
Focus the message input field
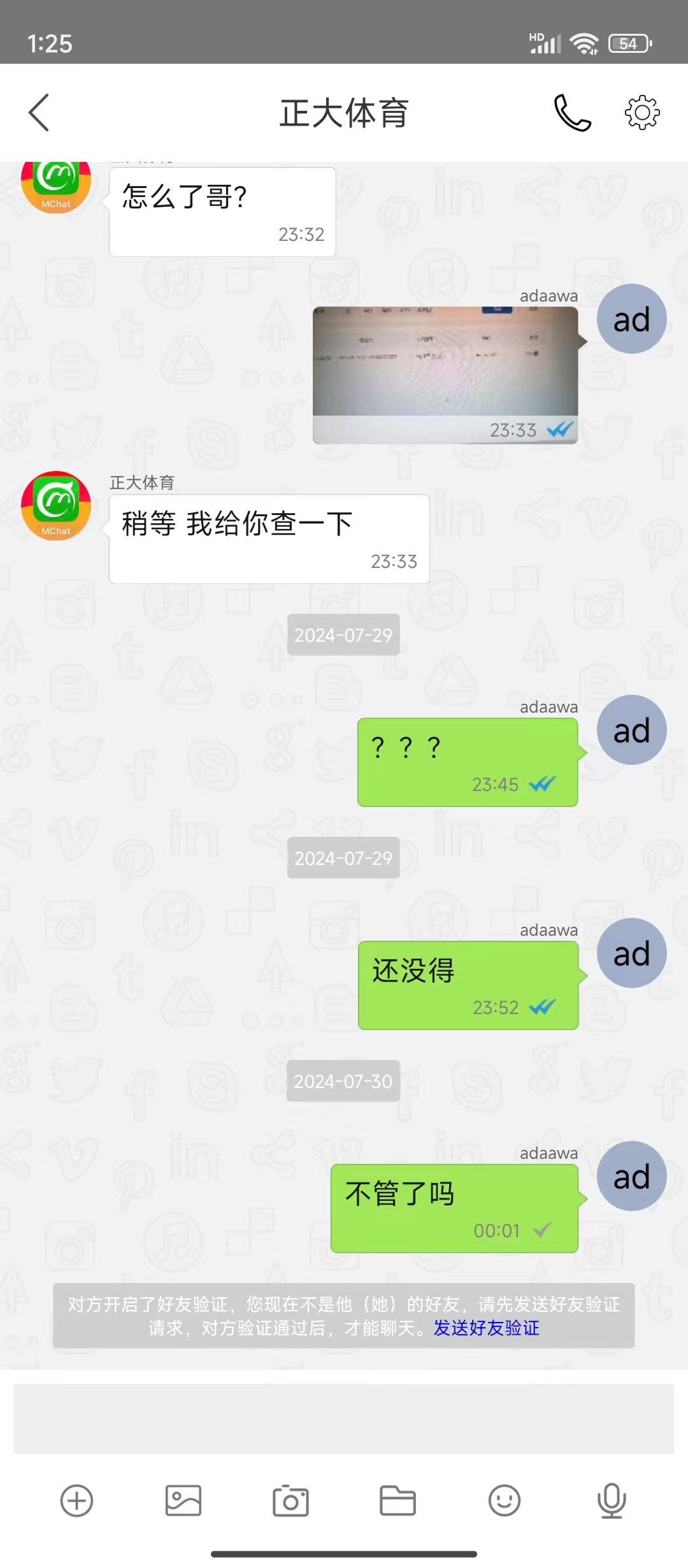coord(344,1418)
